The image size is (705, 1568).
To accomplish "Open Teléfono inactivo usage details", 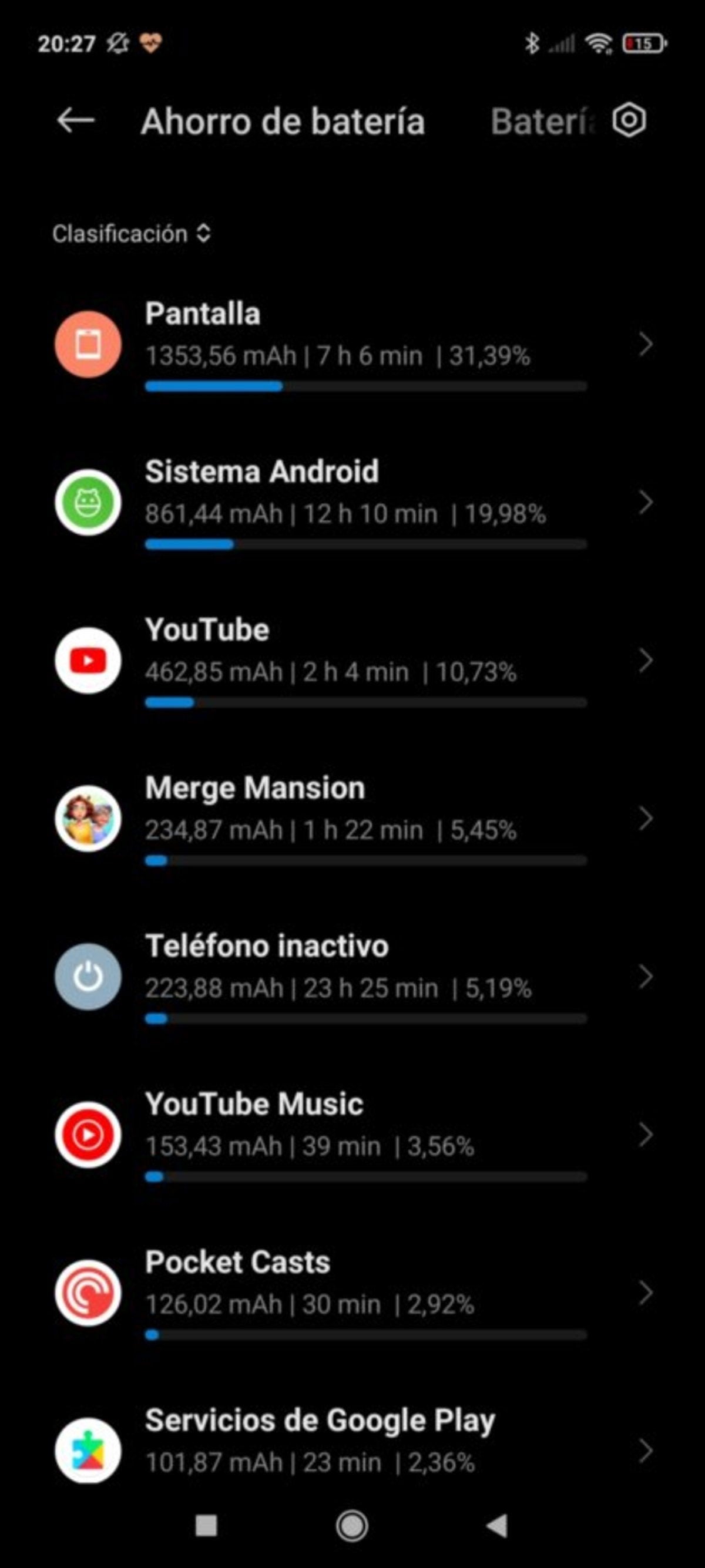I will click(x=353, y=977).
